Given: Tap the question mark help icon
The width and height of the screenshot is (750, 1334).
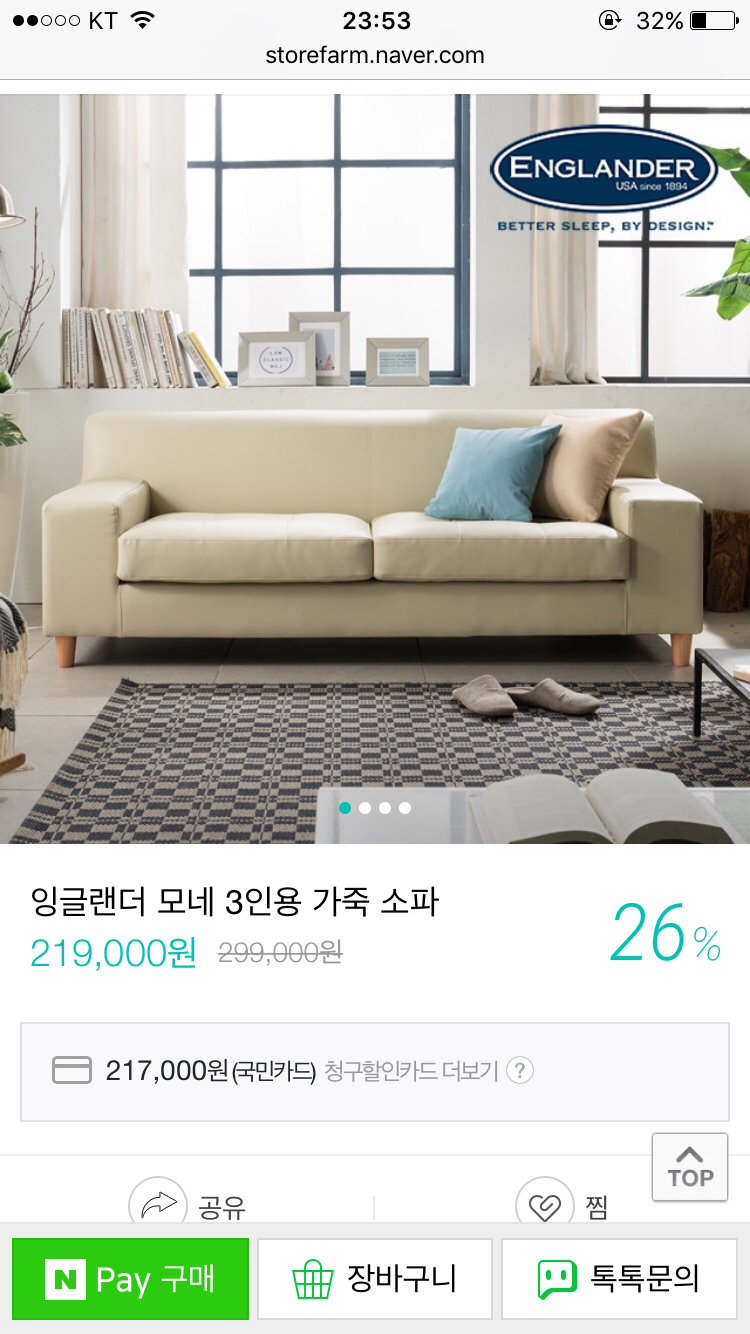Looking at the screenshot, I should pos(520,1071).
